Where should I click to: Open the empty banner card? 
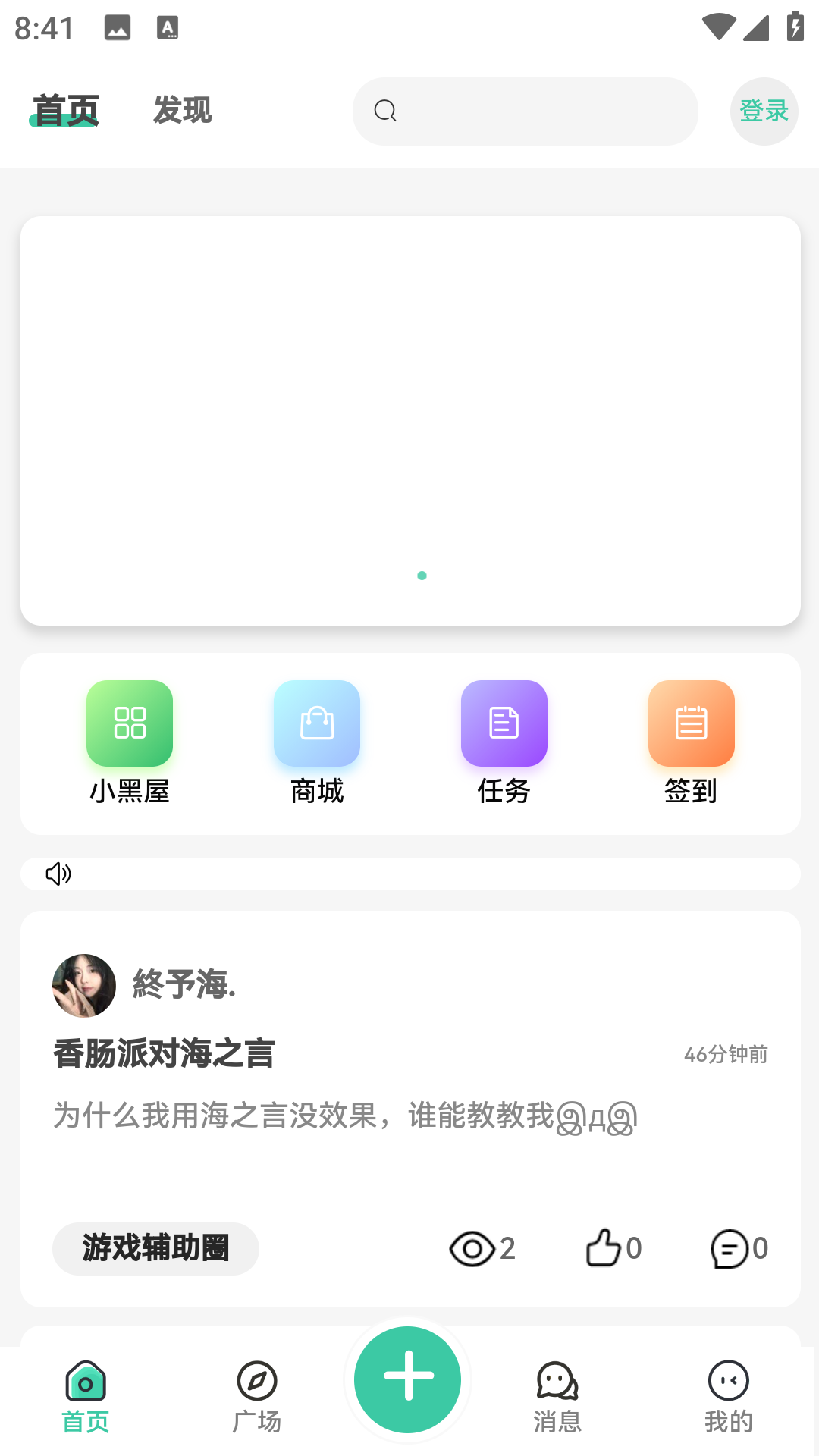click(x=410, y=421)
